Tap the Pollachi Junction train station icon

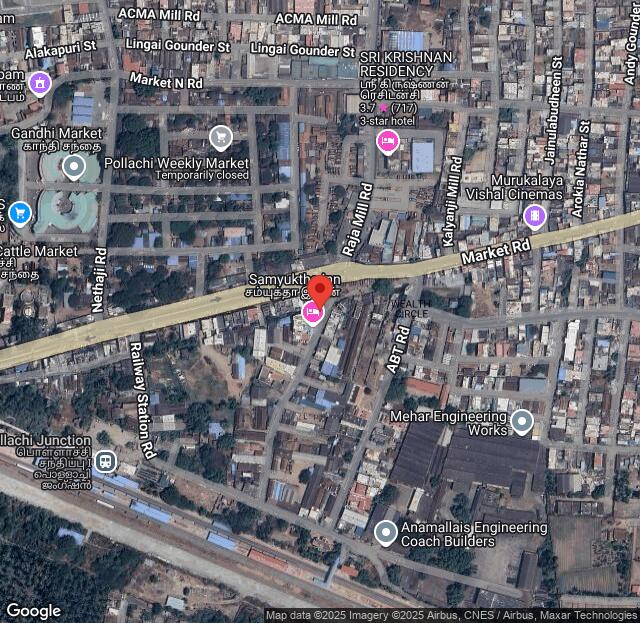[x=105, y=462]
